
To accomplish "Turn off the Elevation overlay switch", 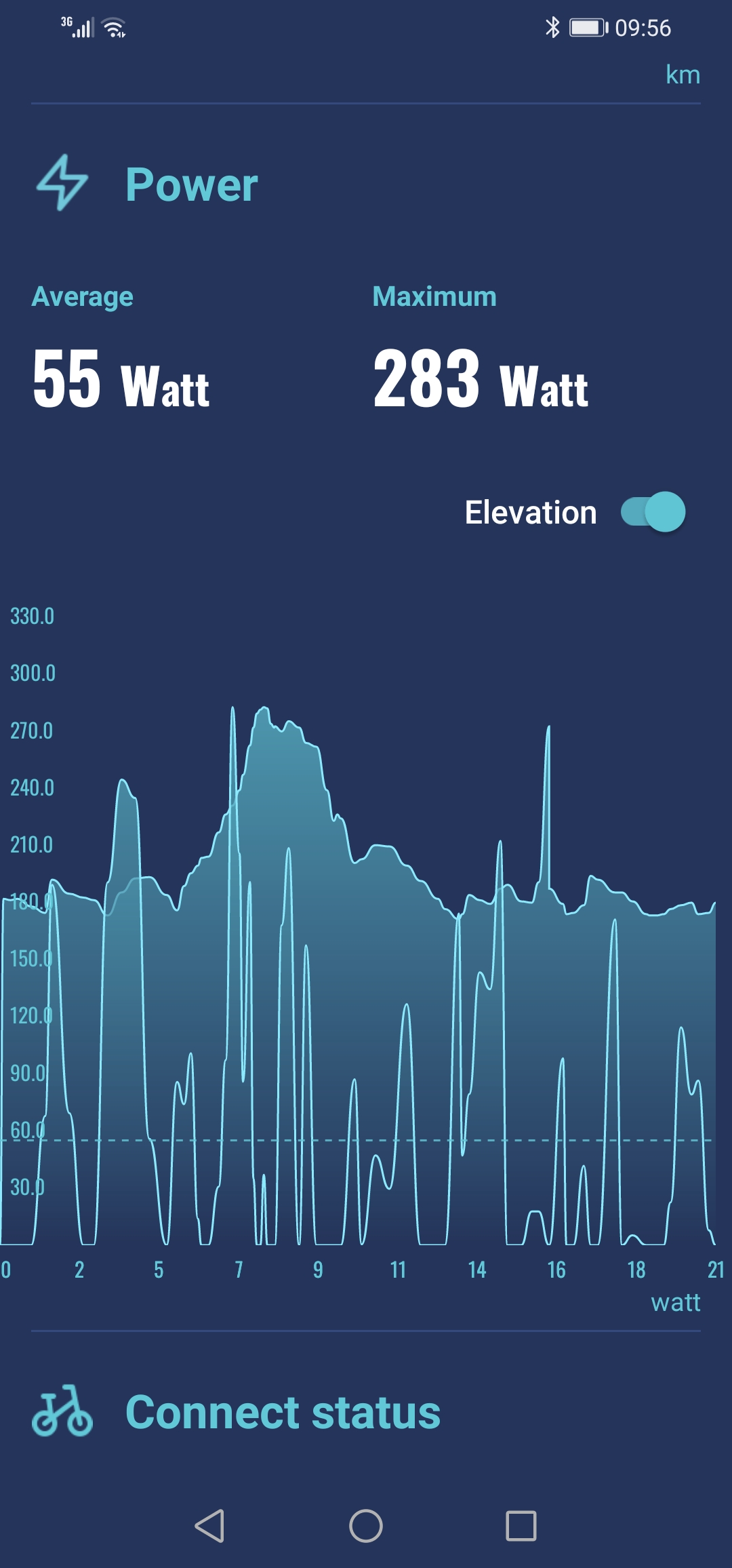I will [653, 512].
